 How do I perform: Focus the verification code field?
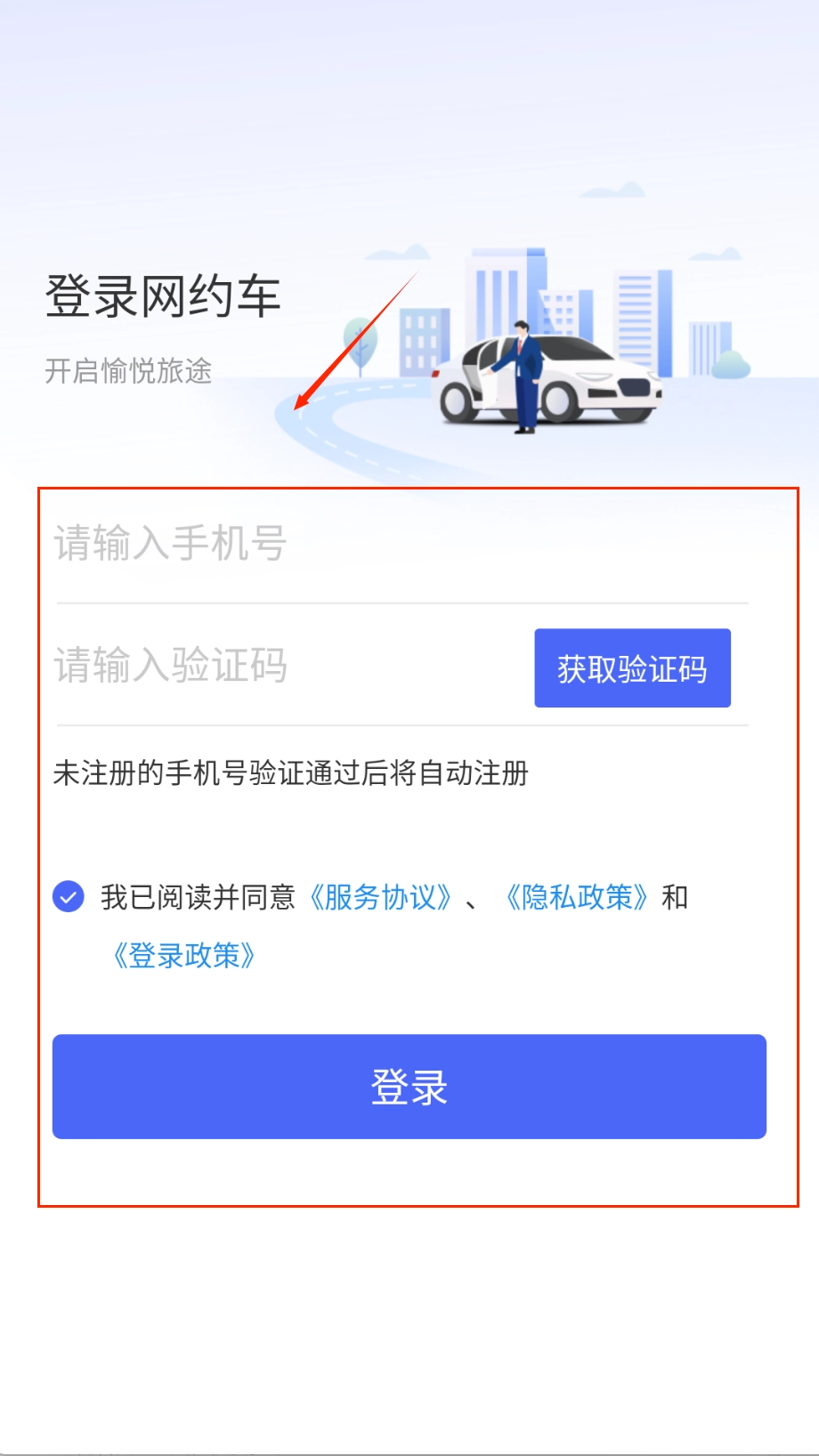click(285, 666)
